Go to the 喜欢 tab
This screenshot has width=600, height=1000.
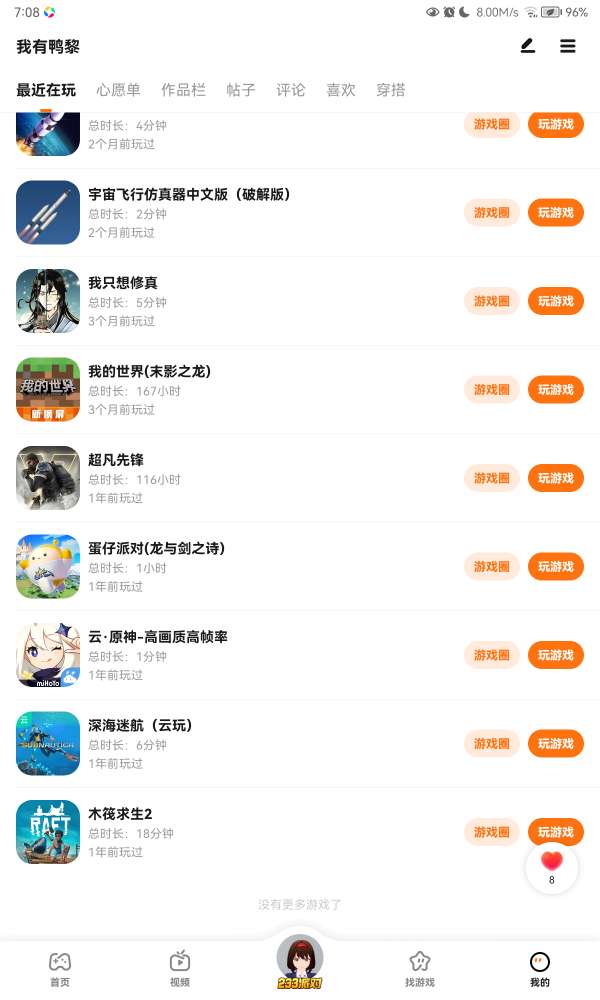(x=341, y=90)
